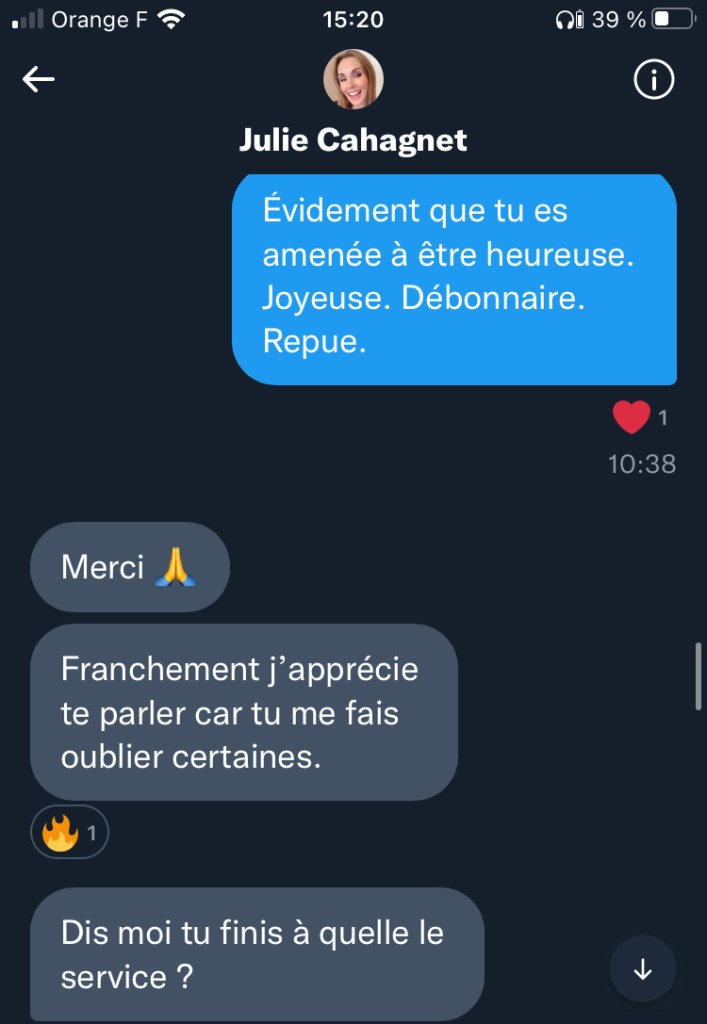Open conversation info
707x1024 pixels.
click(654, 80)
